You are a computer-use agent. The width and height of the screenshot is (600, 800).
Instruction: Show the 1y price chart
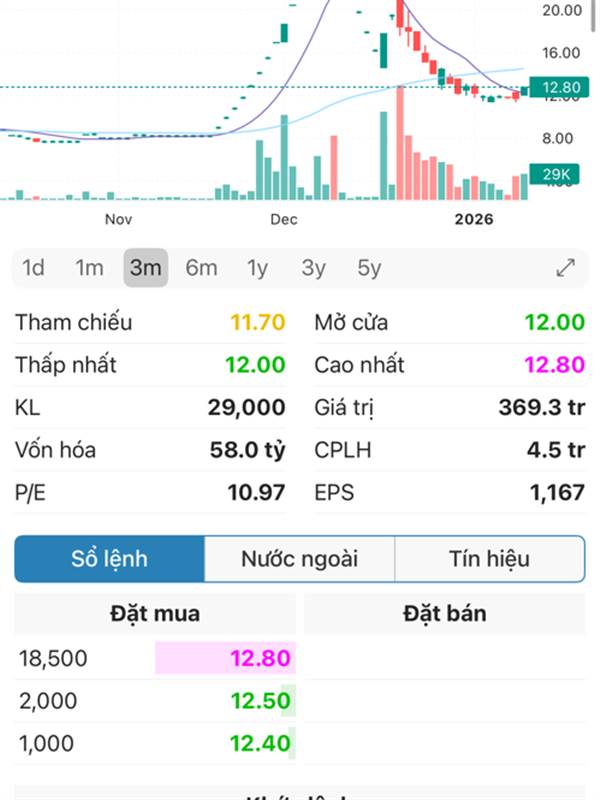click(x=258, y=268)
